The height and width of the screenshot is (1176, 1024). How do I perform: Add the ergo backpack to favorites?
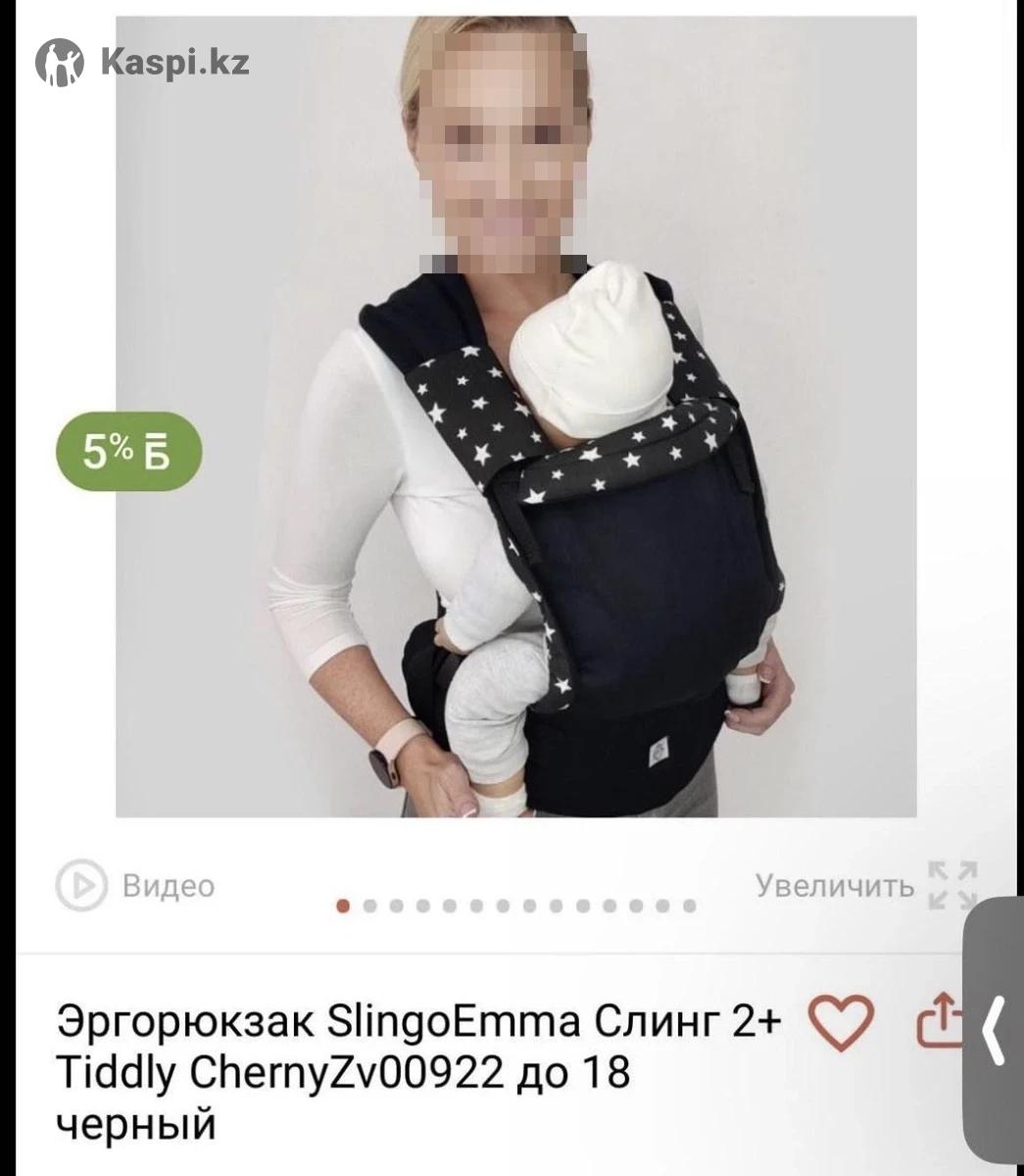[x=840, y=1023]
